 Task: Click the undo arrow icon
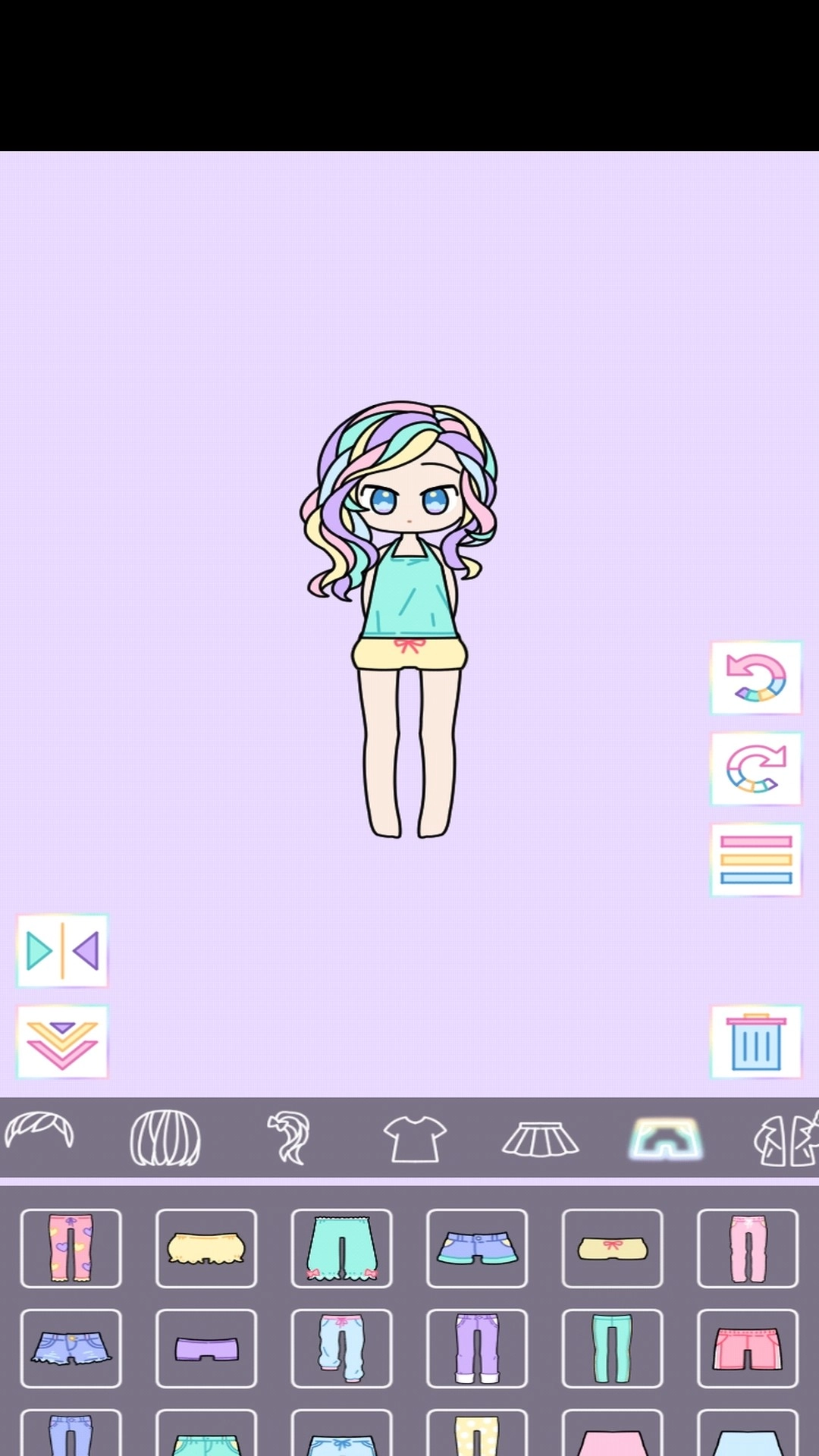[x=755, y=678]
